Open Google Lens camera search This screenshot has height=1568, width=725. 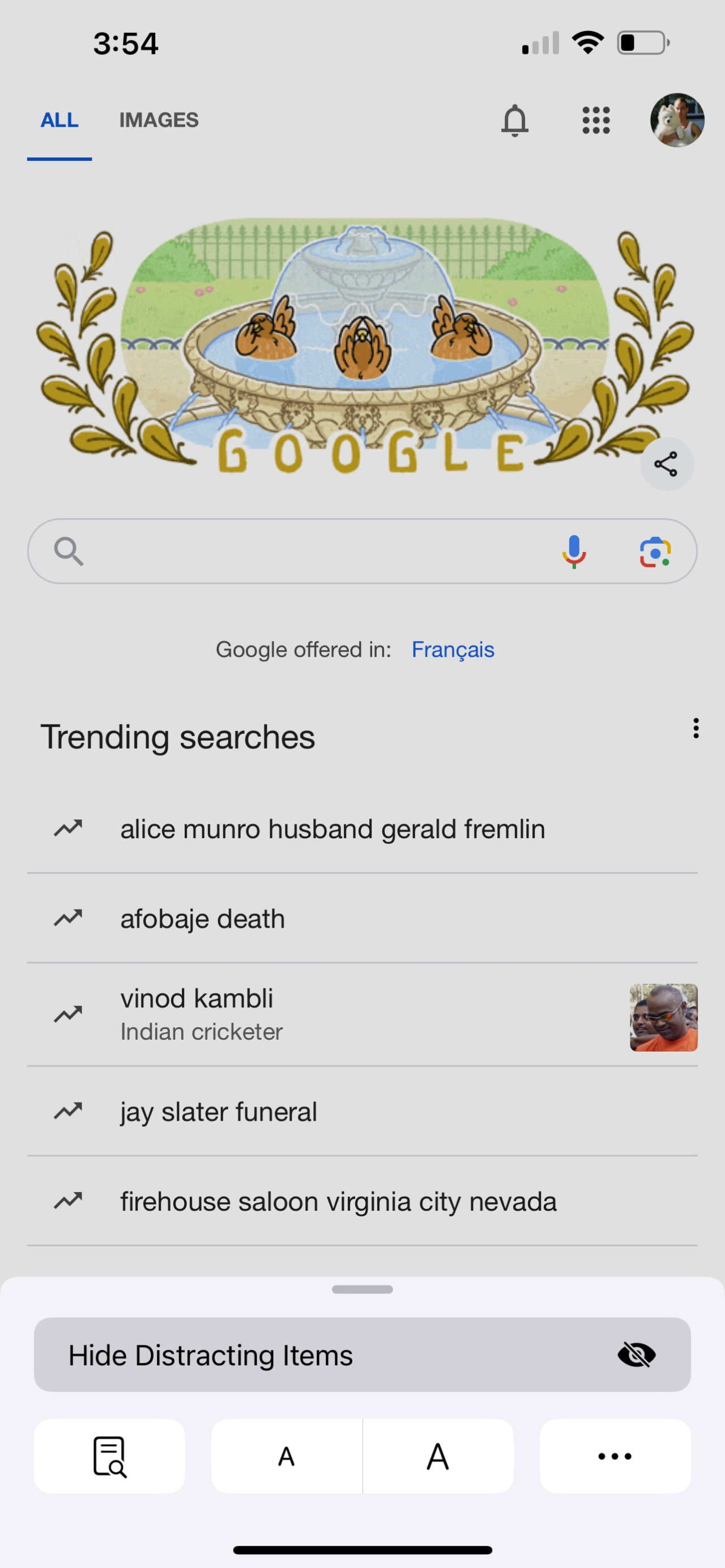[x=654, y=552]
